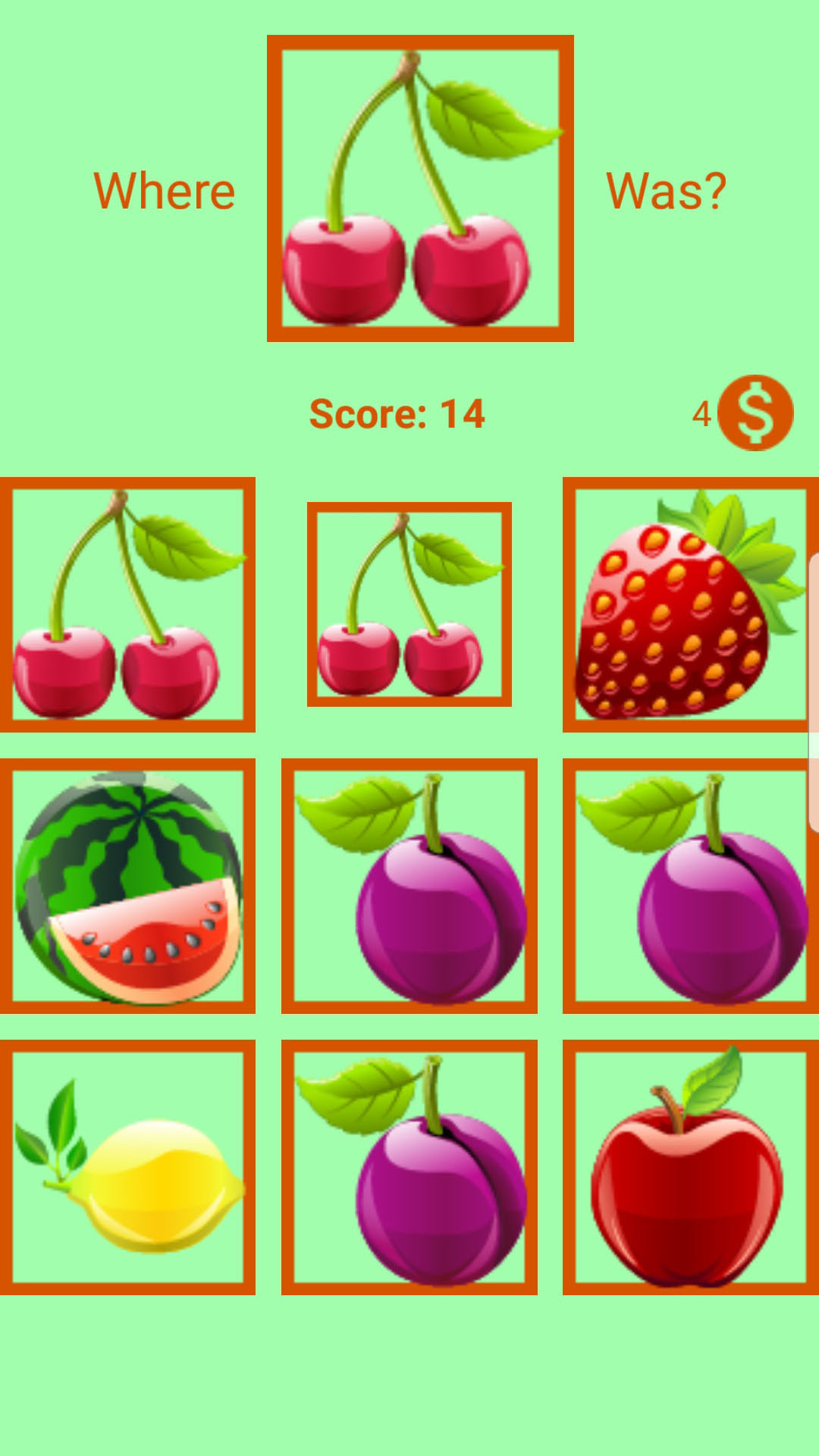
Task: Tap the plum tile on the middle right
Action: (690, 887)
